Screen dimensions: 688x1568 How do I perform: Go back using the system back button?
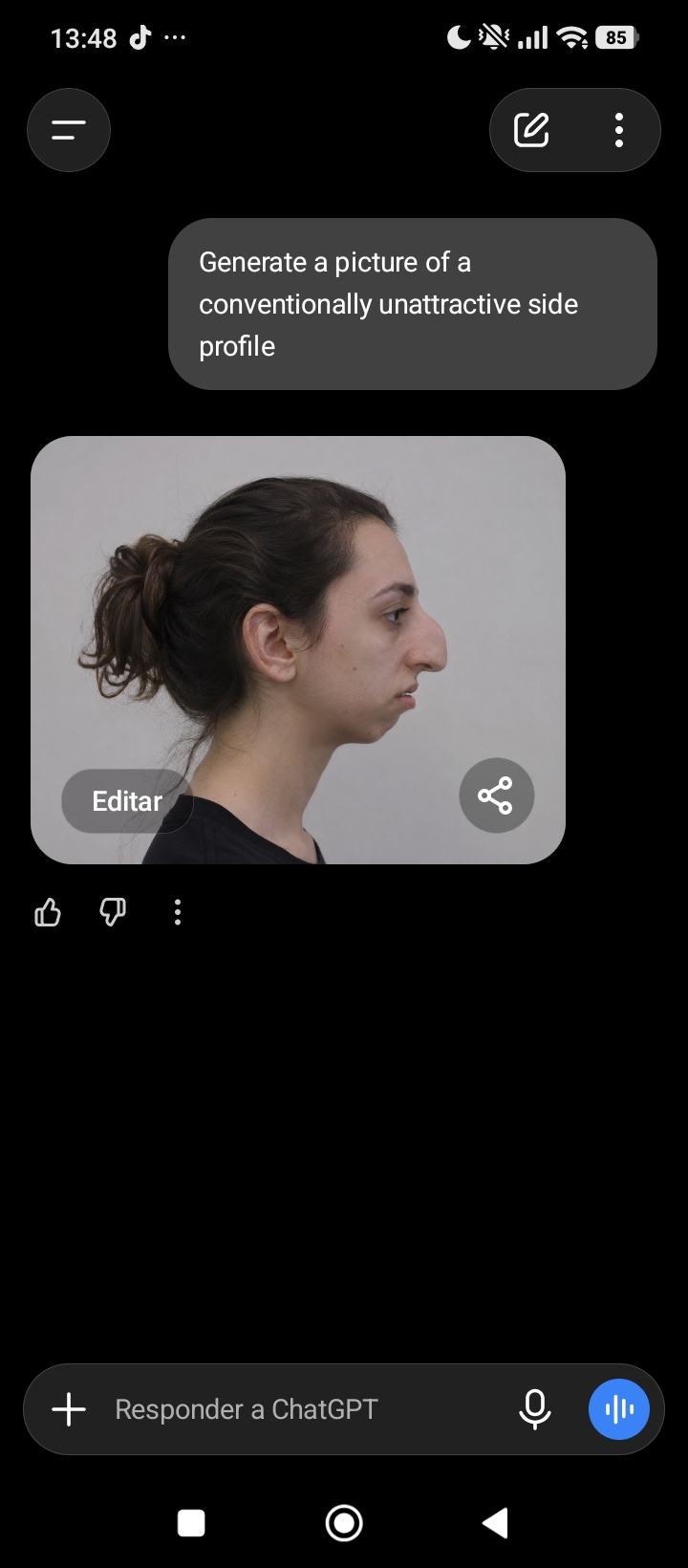pyautogui.click(x=495, y=1523)
